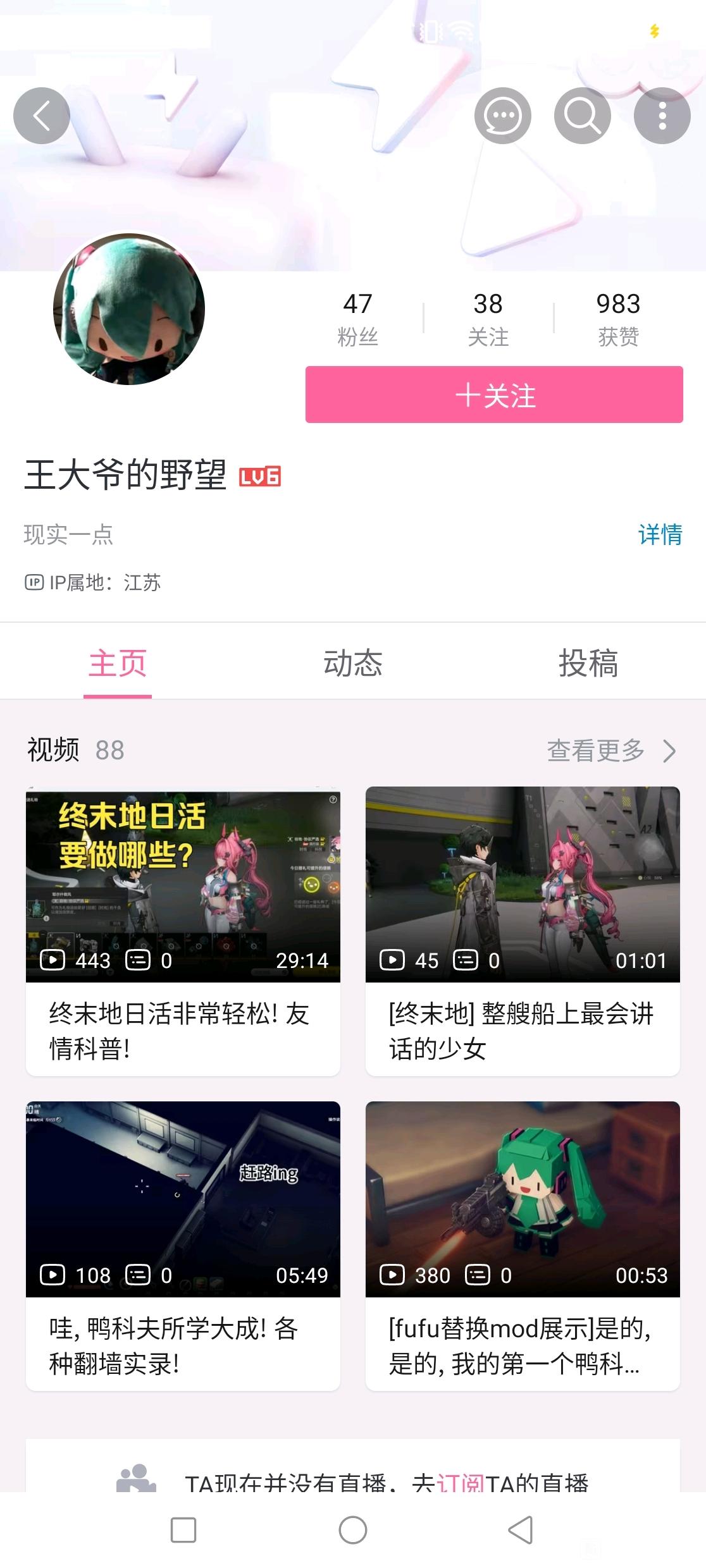Open 详情 profile details link
The height and width of the screenshot is (1568, 706).
(x=660, y=535)
